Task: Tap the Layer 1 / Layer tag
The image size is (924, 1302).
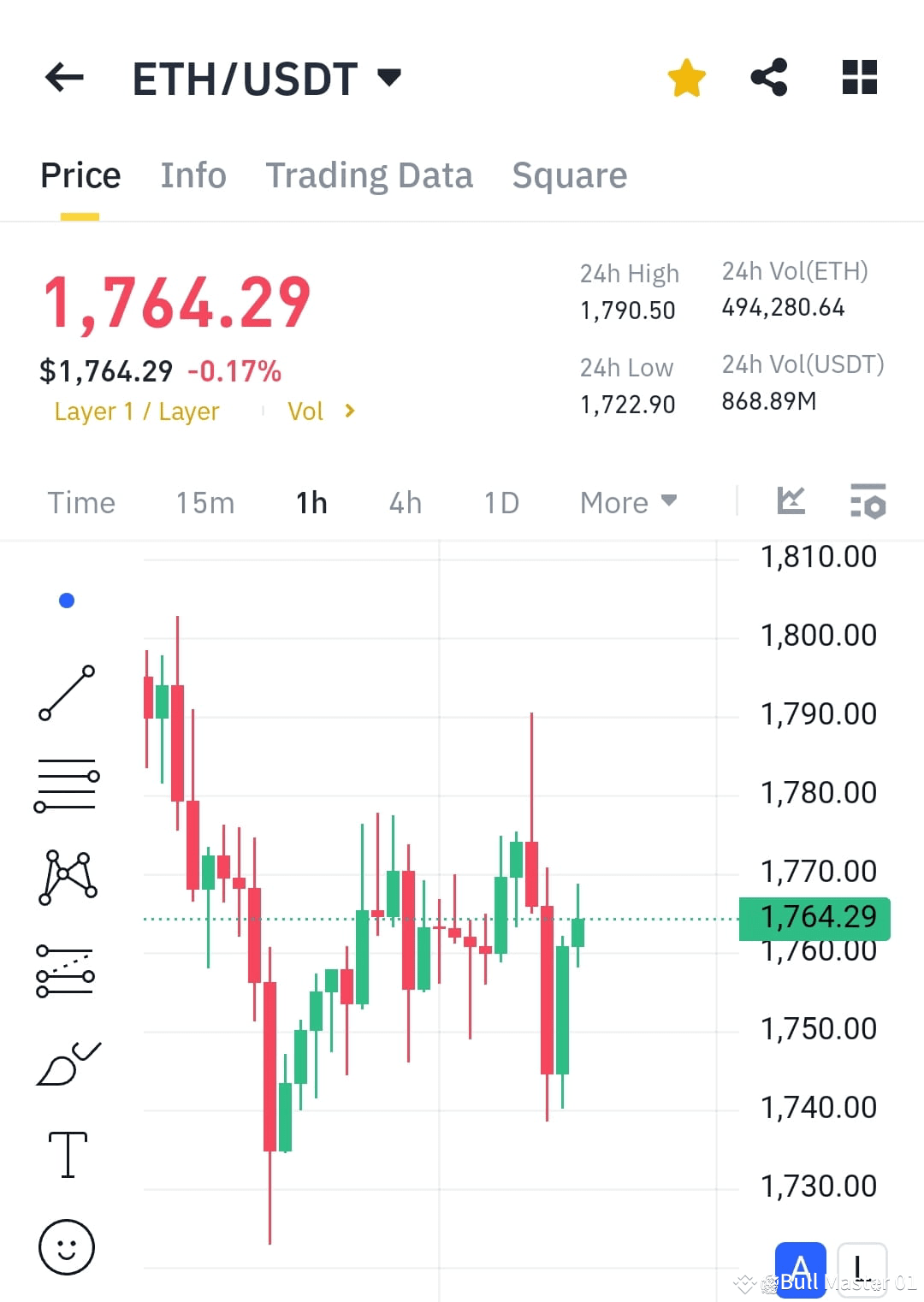Action: 136,411
